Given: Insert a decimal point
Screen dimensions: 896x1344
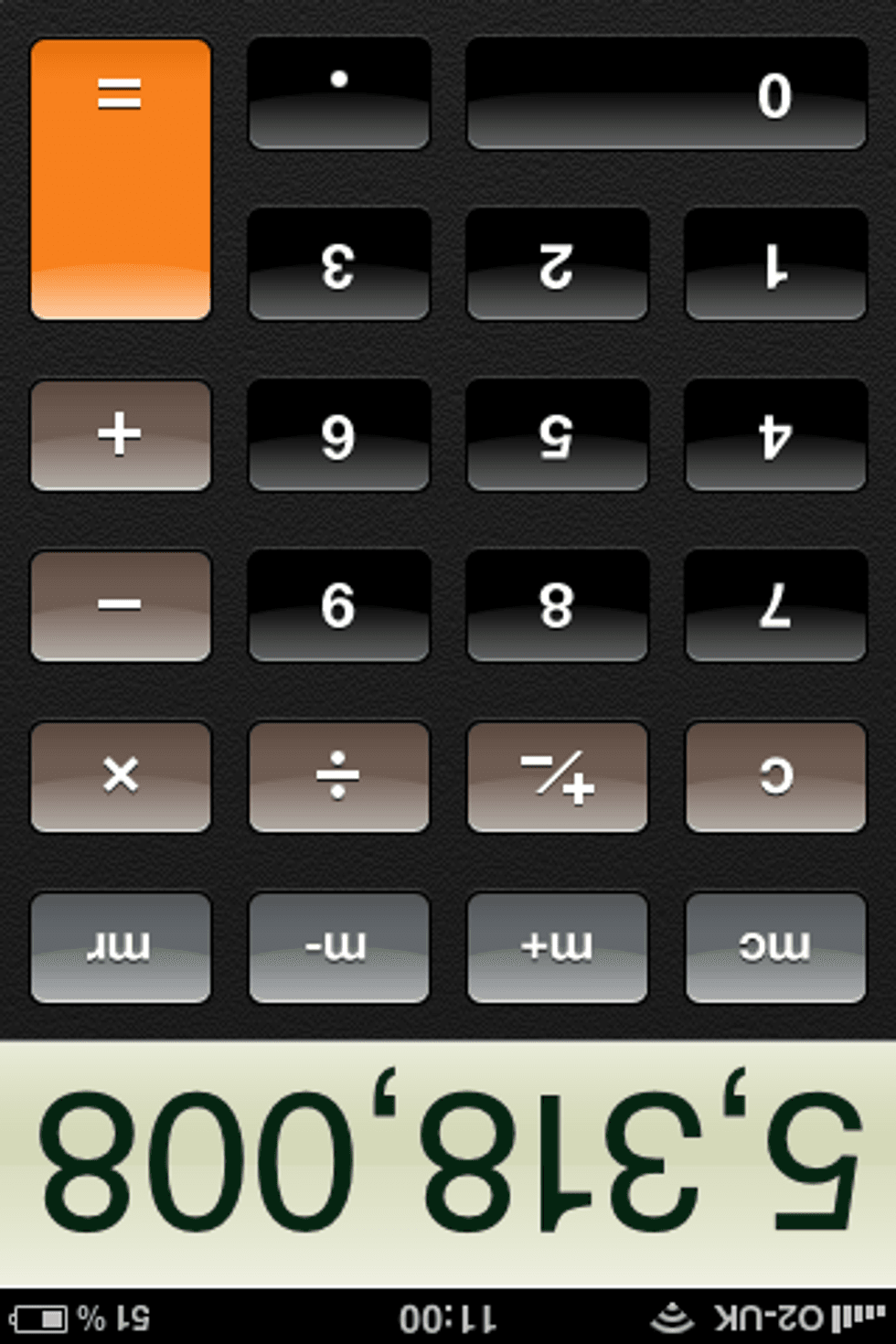Looking at the screenshot, I should pos(339,93).
